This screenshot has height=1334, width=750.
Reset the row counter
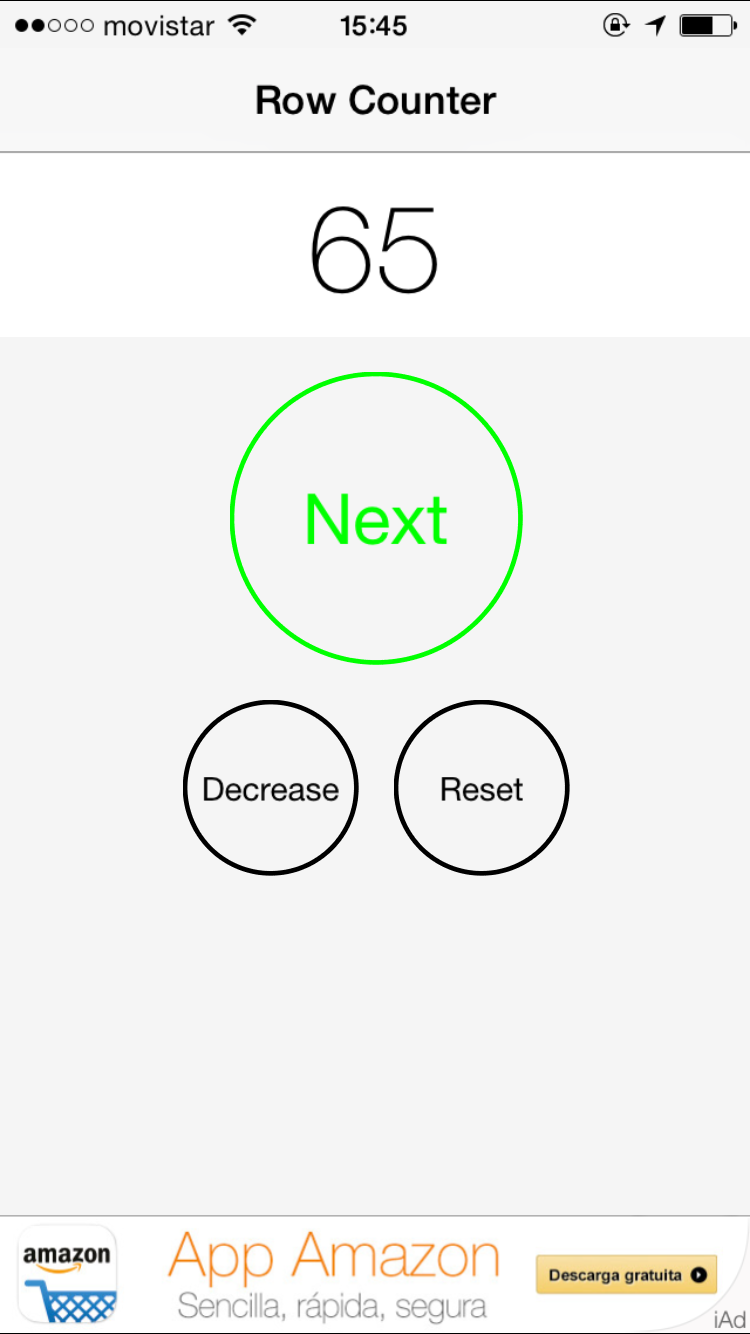tap(481, 789)
